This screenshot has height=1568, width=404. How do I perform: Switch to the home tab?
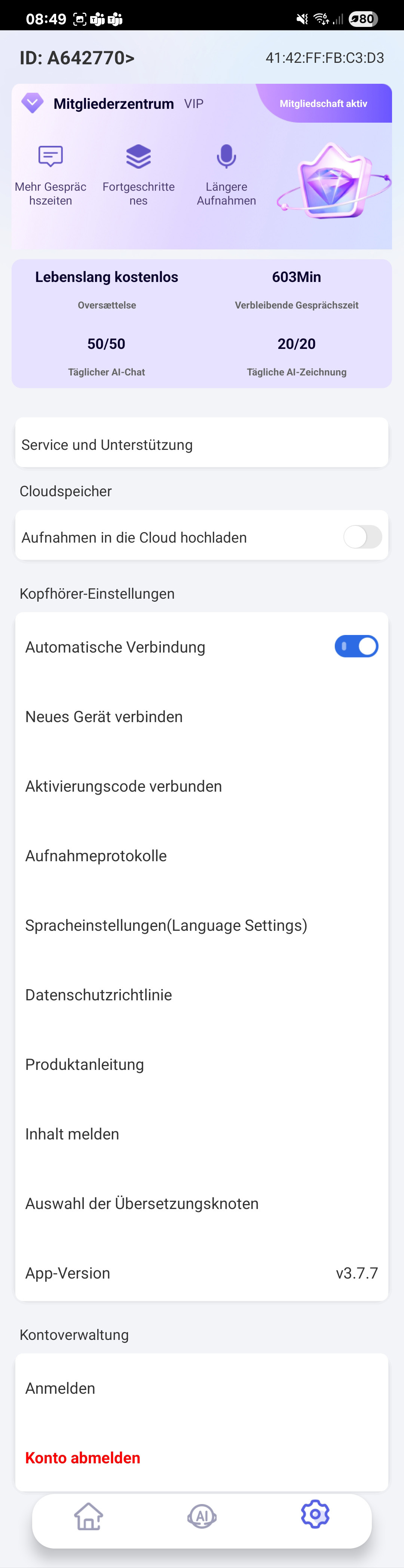point(89,1516)
